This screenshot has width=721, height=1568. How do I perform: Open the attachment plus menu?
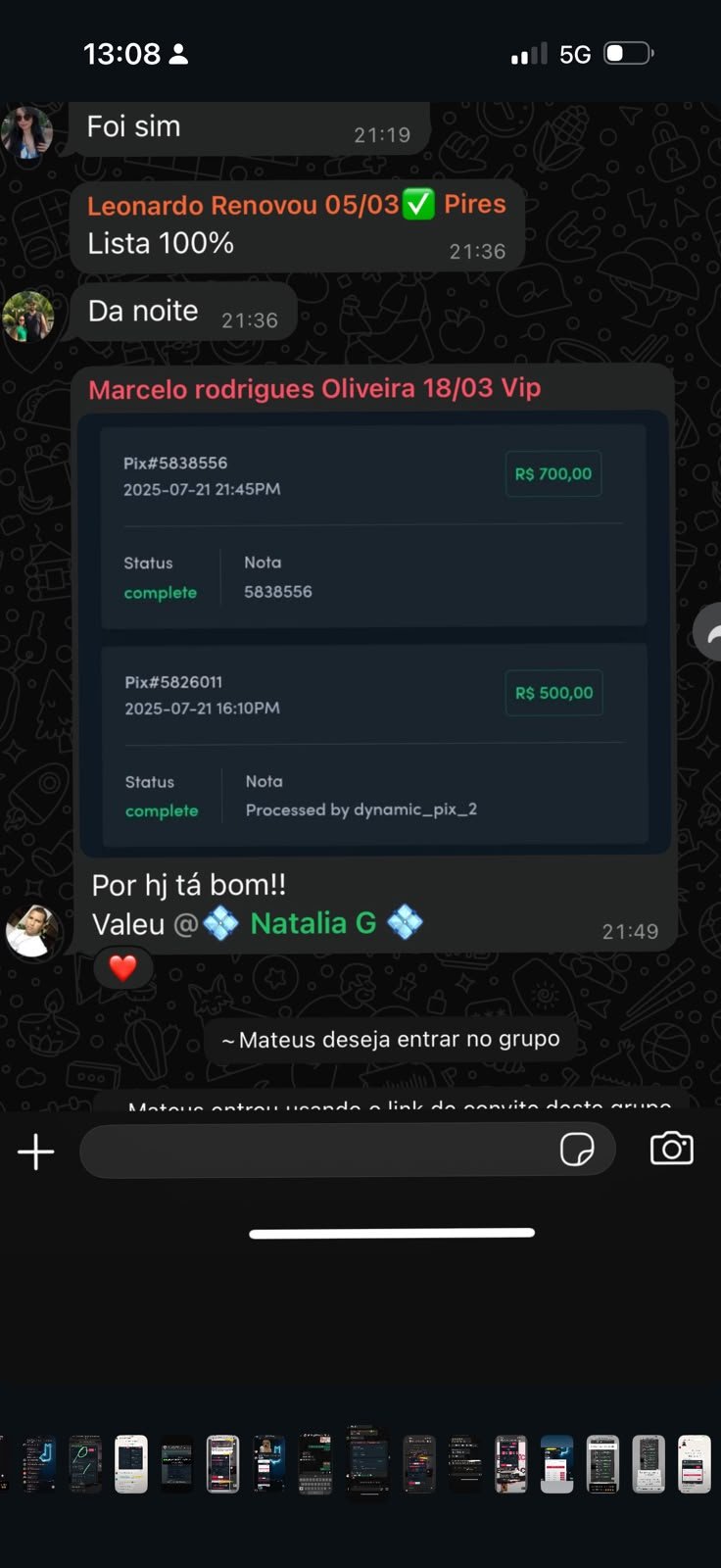pos(36,1151)
